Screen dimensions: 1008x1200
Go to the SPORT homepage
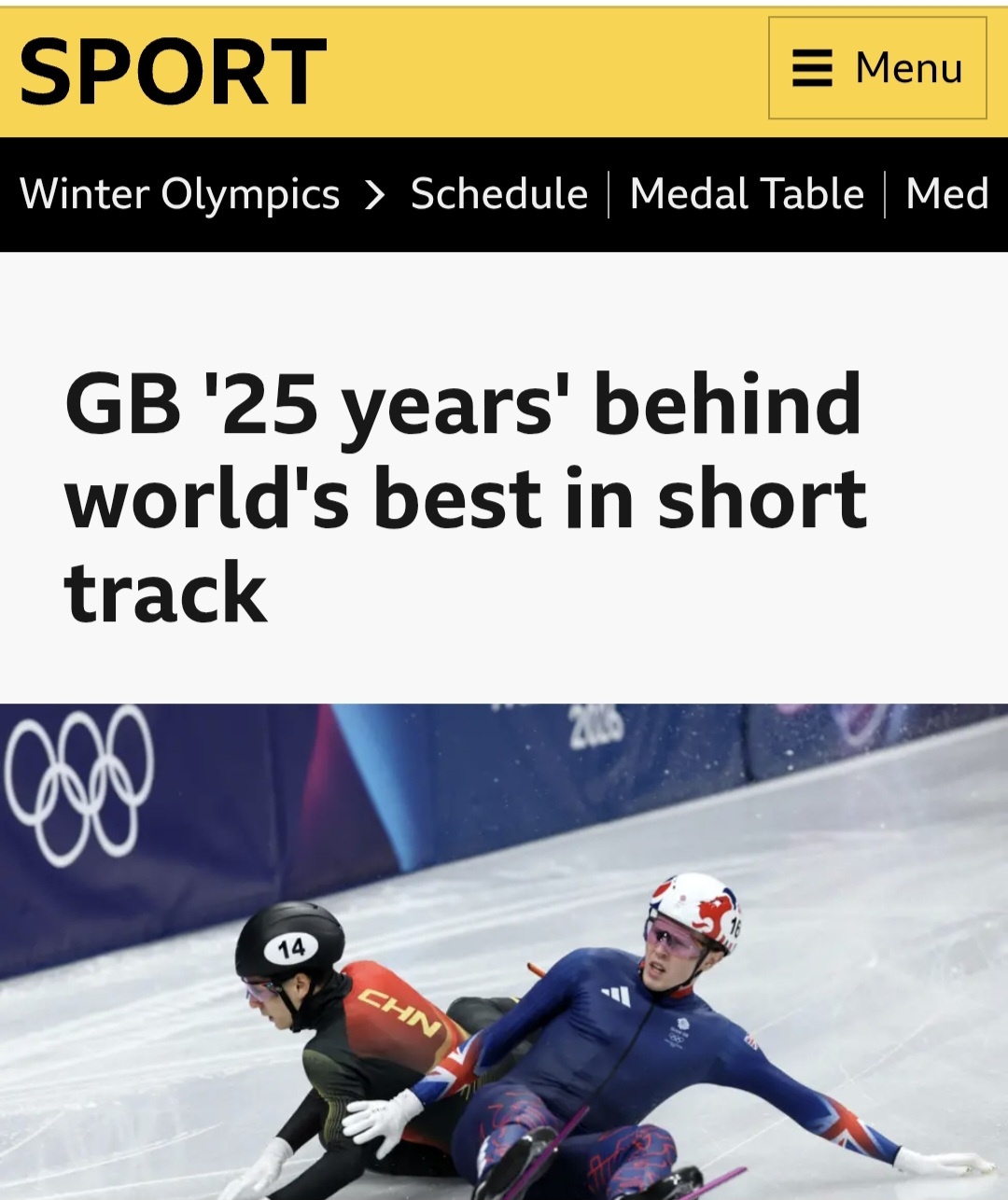coord(173,71)
